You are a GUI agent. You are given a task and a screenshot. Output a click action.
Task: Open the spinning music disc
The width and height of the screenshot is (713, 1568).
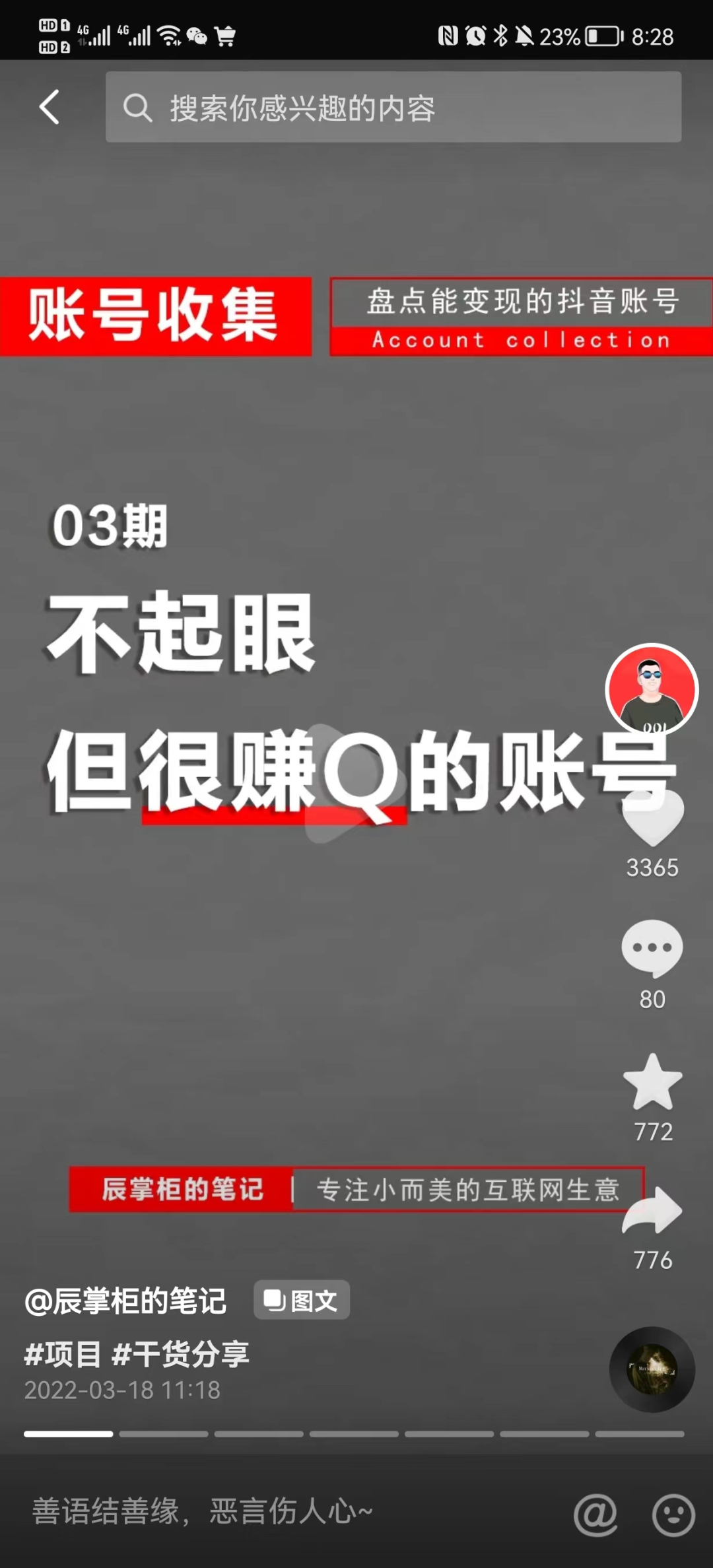pos(652,1369)
